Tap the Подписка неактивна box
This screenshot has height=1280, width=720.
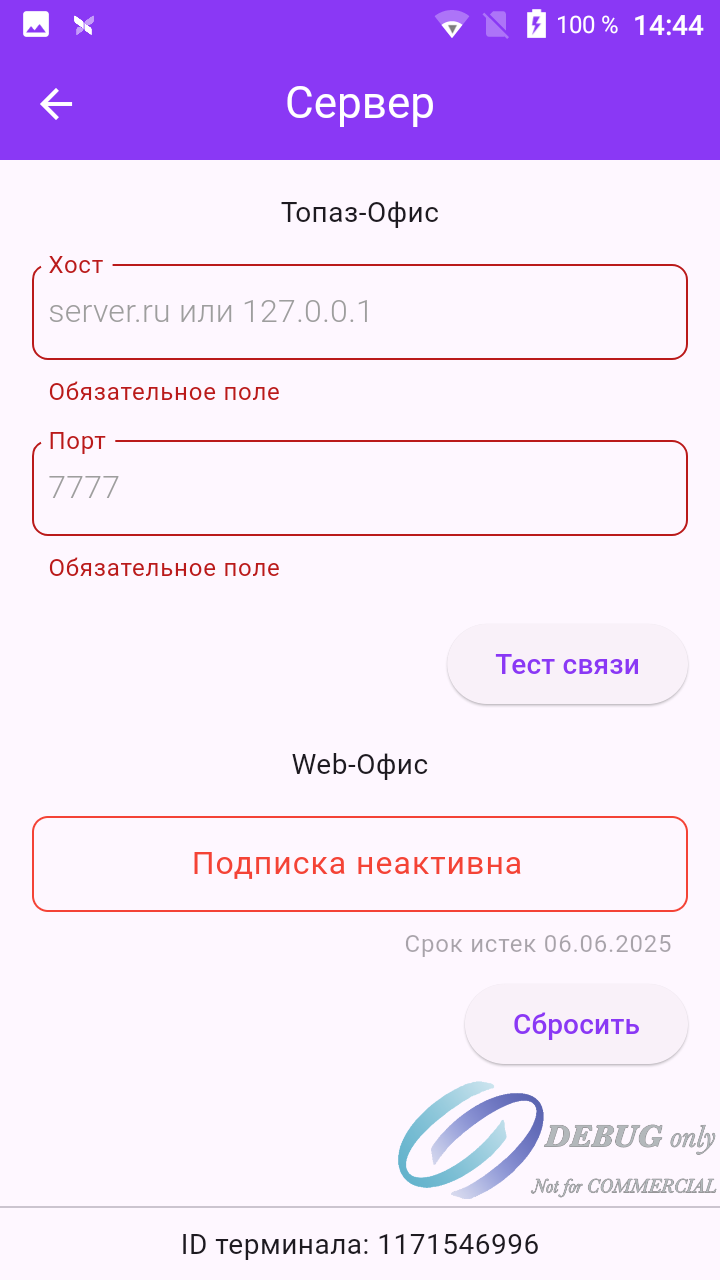pyautogui.click(x=360, y=864)
